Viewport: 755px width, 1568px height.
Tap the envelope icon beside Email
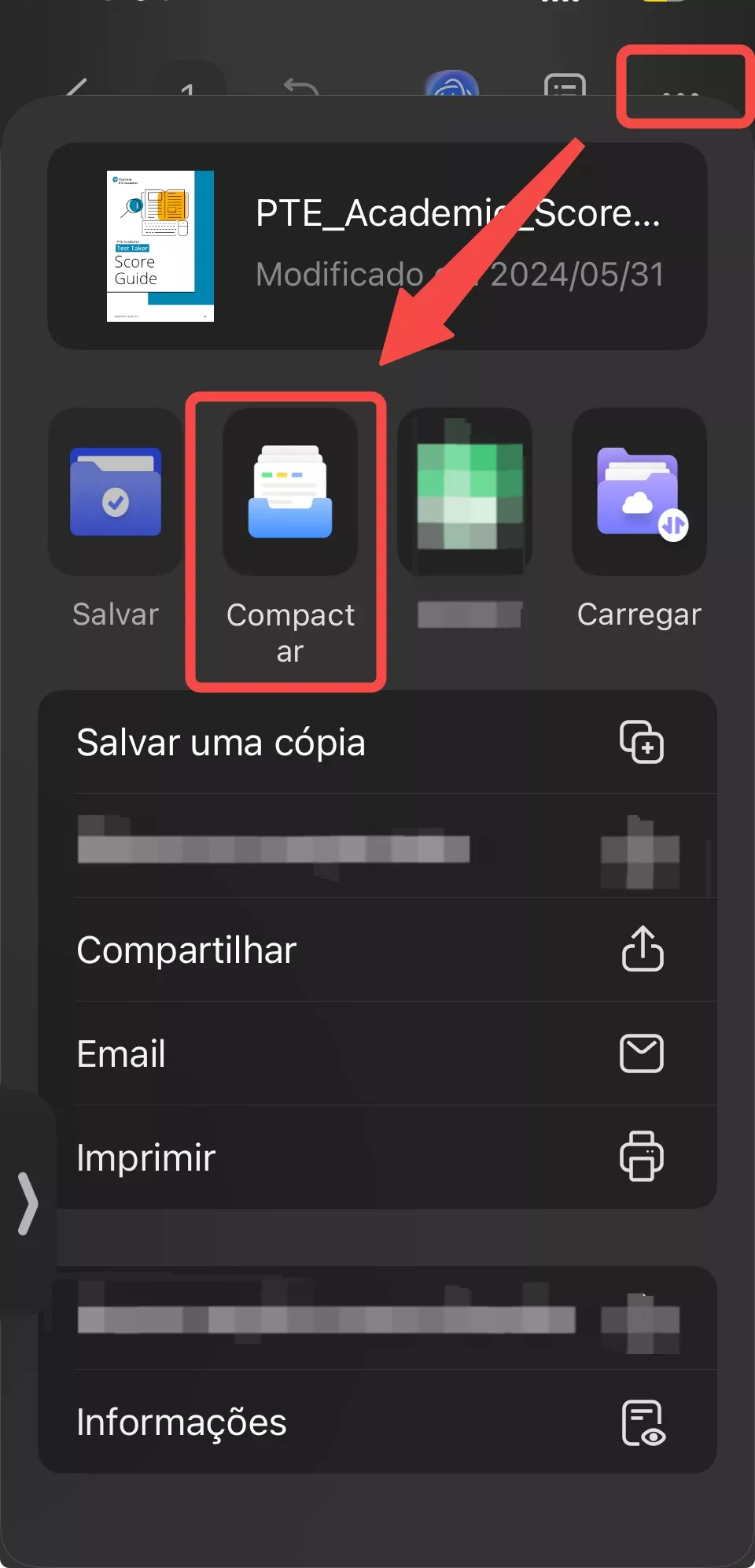coord(643,1054)
